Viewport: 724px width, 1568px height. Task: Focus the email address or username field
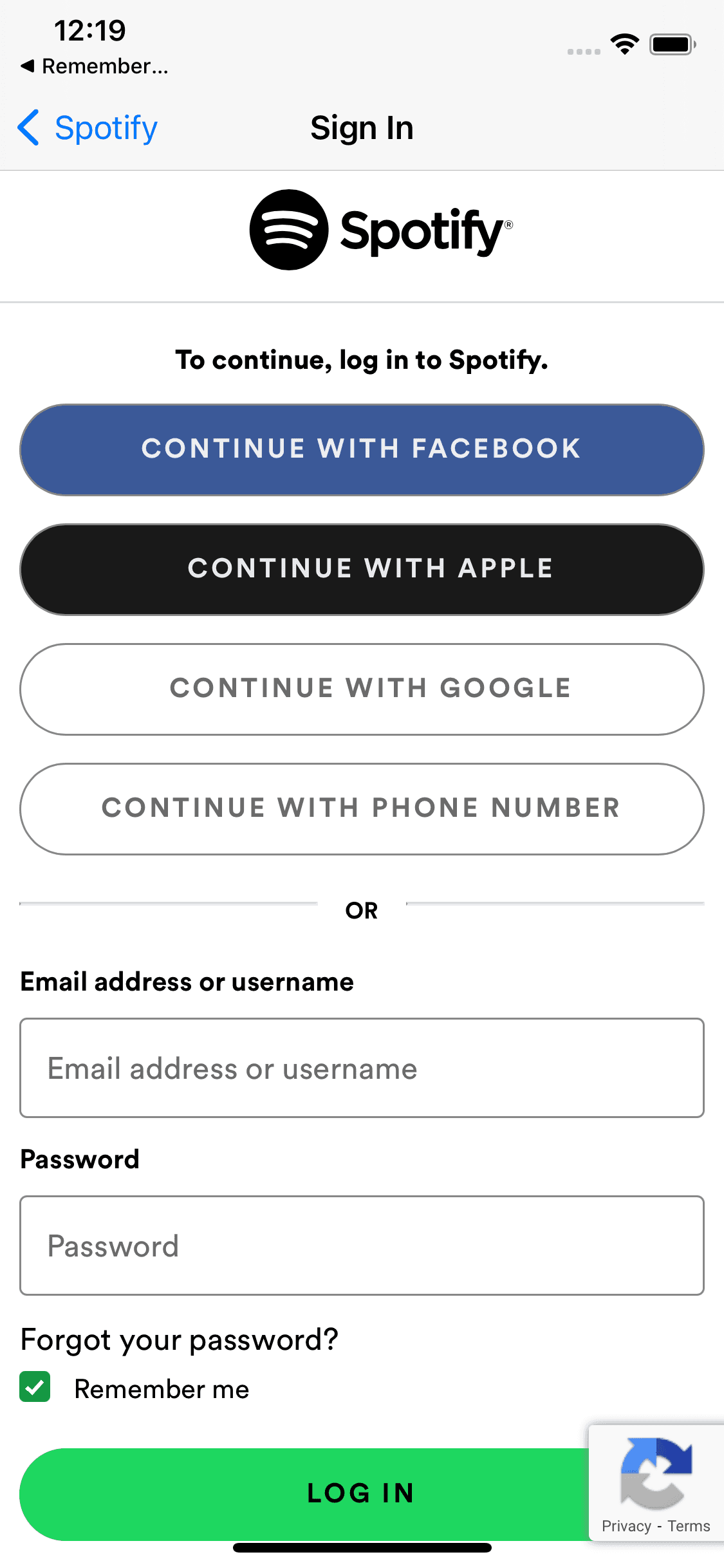(x=362, y=1068)
